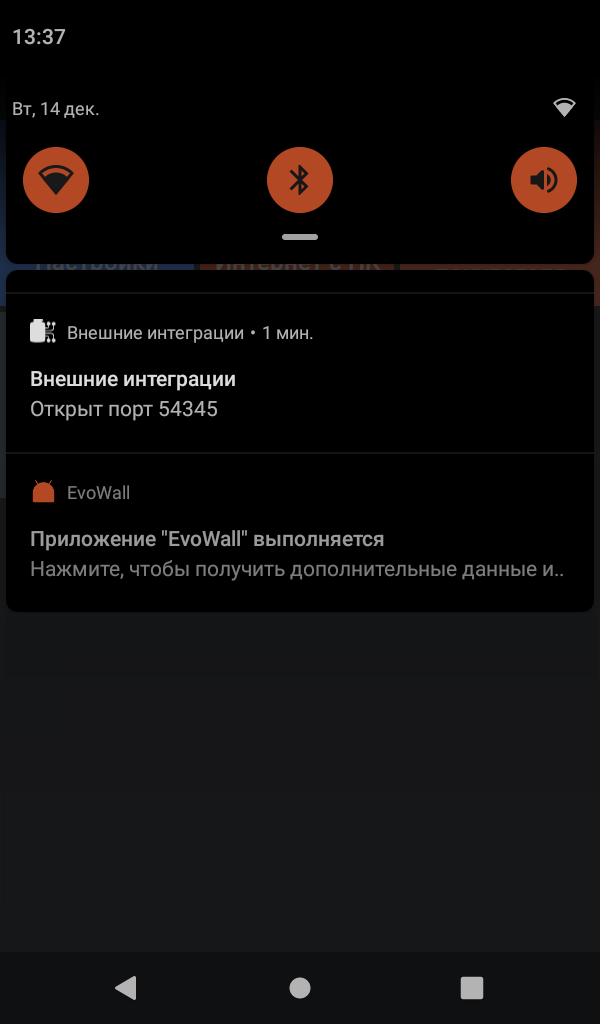
Task: Toggle the Wi-Fi quick setting
Action: [56, 180]
